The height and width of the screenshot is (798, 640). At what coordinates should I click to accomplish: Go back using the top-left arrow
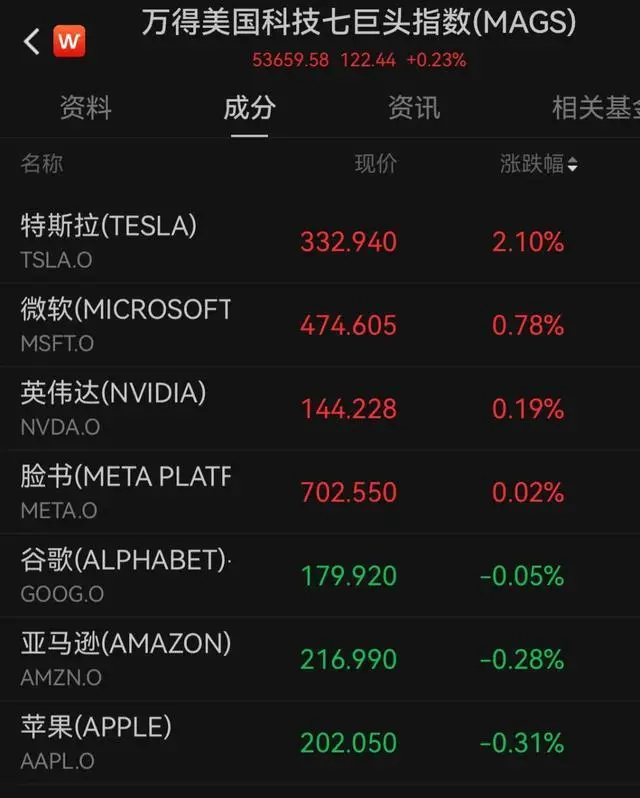tap(32, 42)
